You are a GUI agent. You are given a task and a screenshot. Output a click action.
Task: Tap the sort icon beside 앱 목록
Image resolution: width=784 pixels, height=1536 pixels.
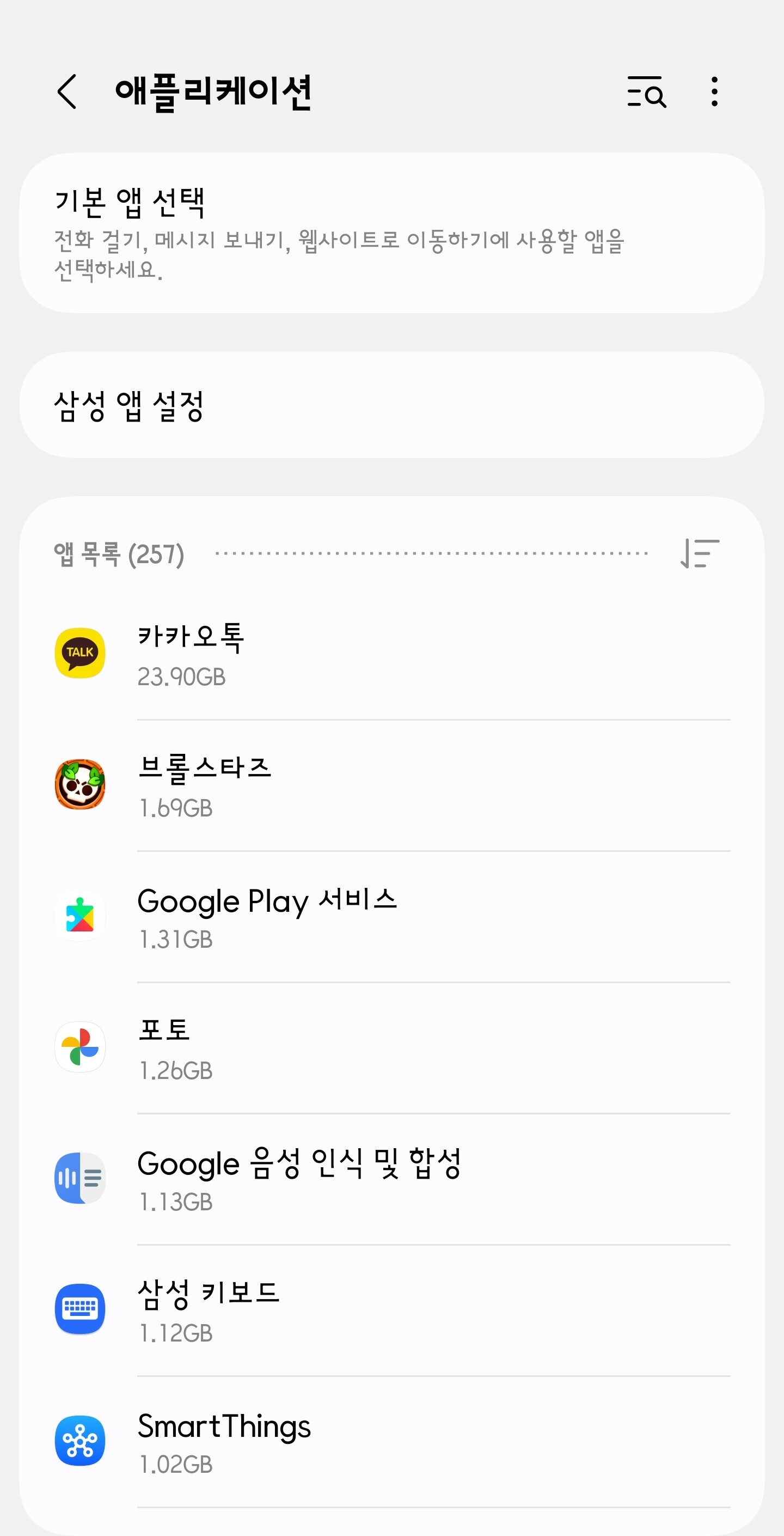(x=700, y=553)
